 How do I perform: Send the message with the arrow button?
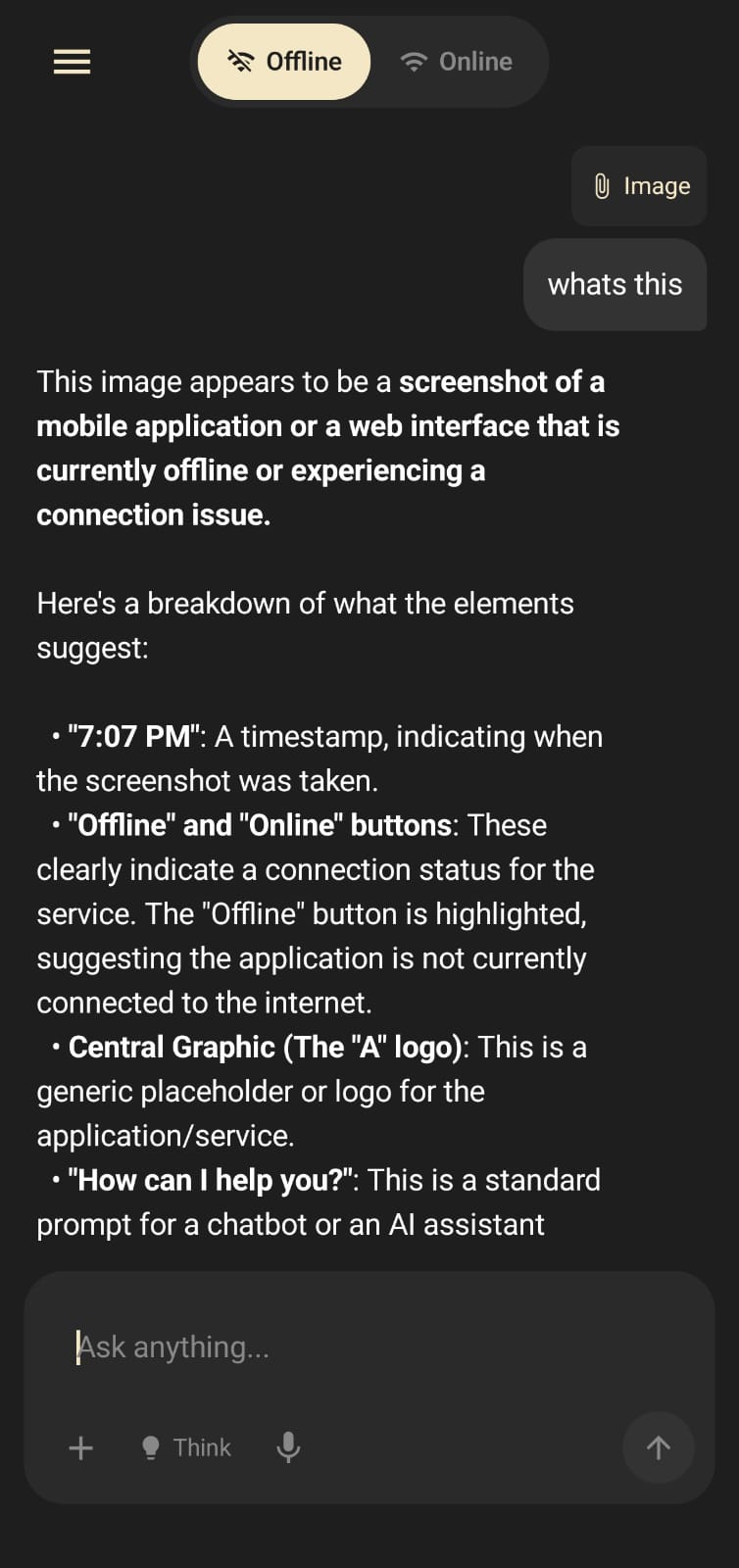click(659, 1447)
